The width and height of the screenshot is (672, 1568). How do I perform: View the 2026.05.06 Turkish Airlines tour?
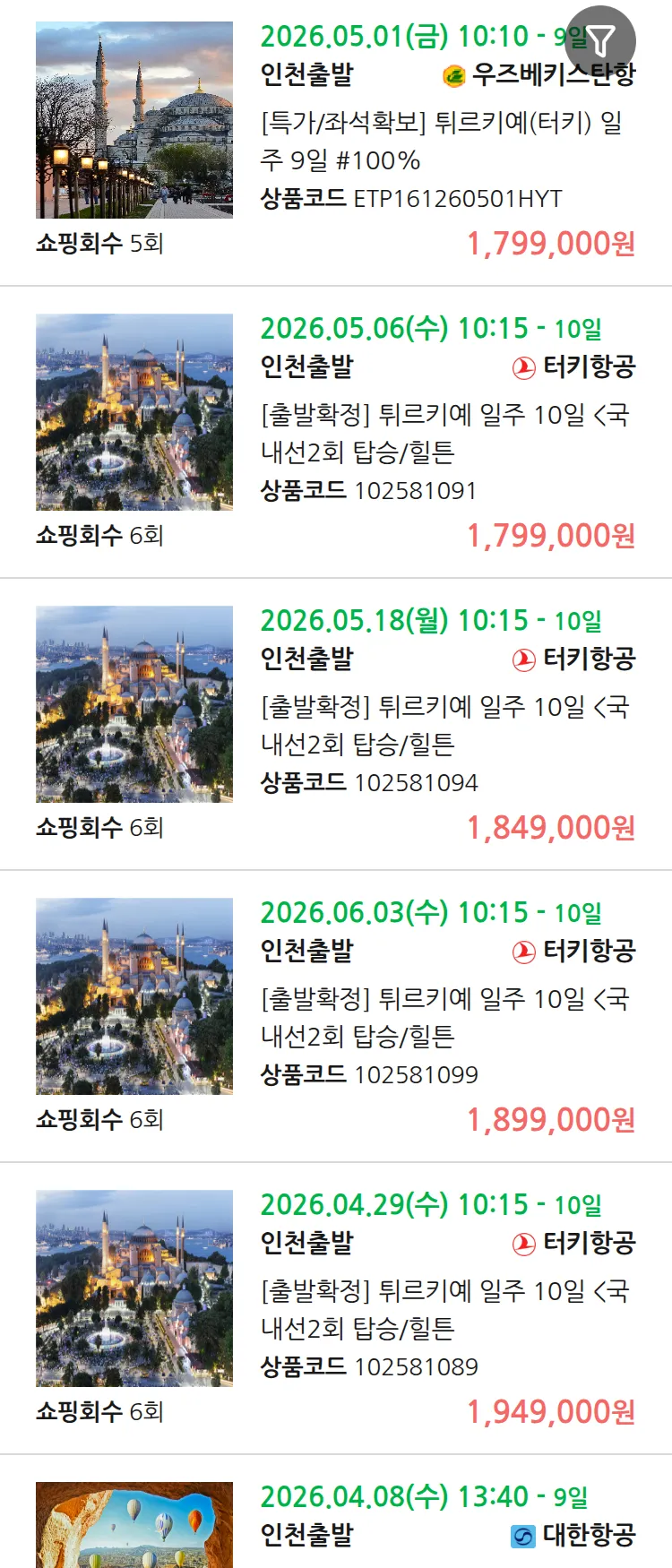[444, 434]
